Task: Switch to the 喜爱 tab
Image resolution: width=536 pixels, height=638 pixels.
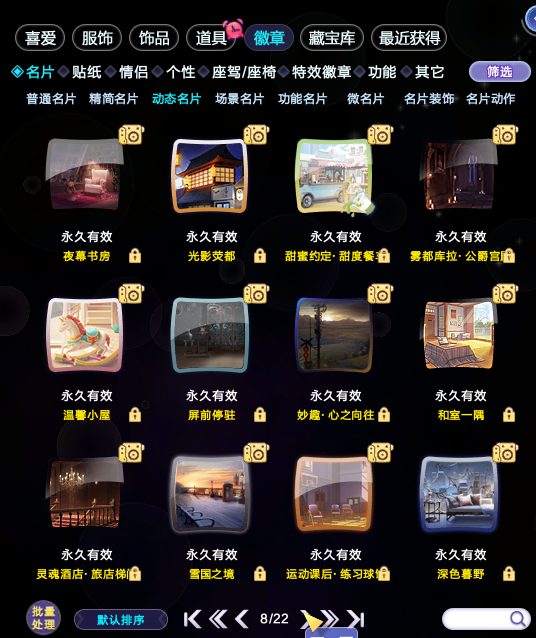Action: [x=40, y=38]
